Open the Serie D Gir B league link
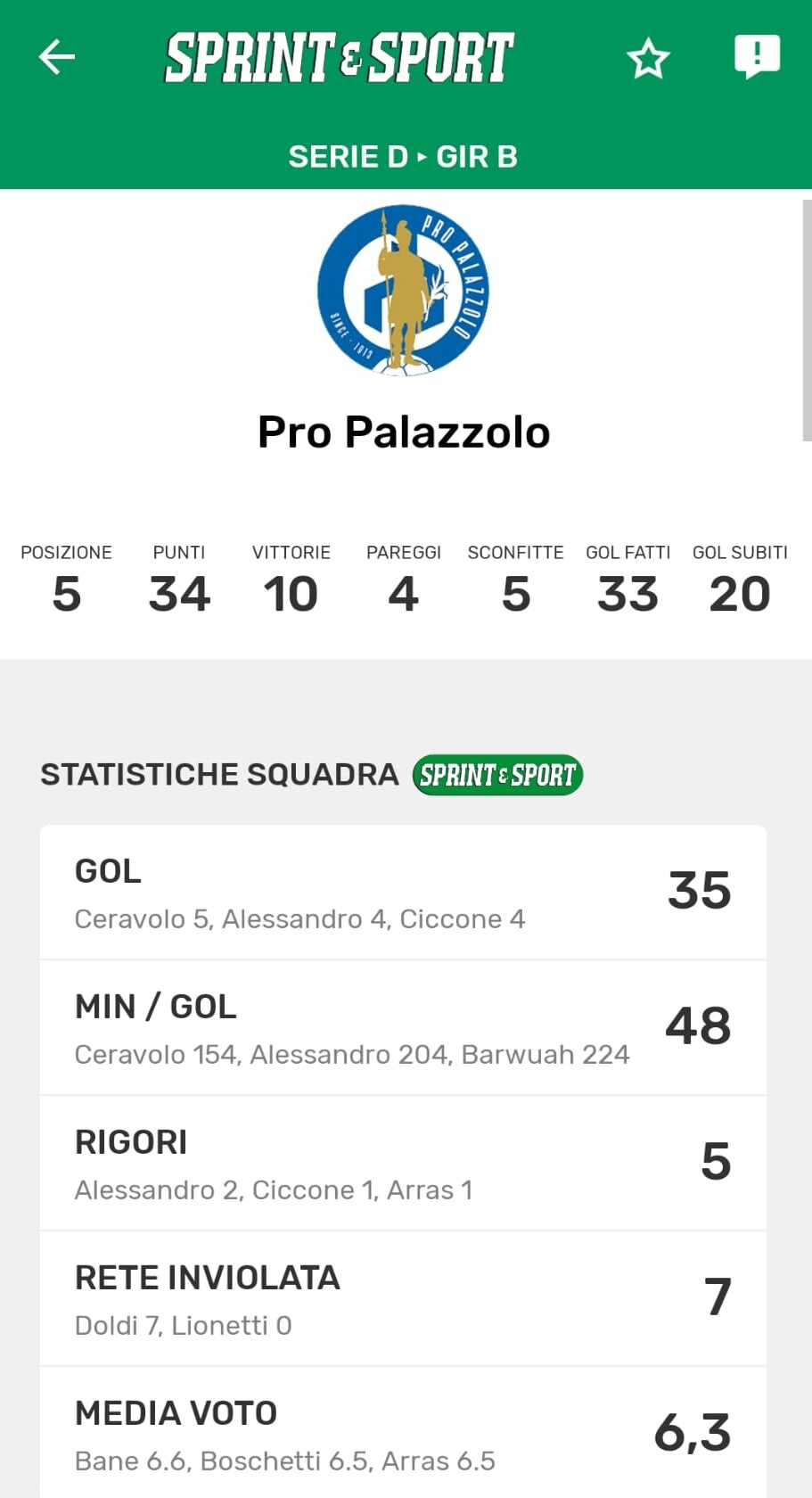This screenshot has height=1498, width=812. coord(403,157)
